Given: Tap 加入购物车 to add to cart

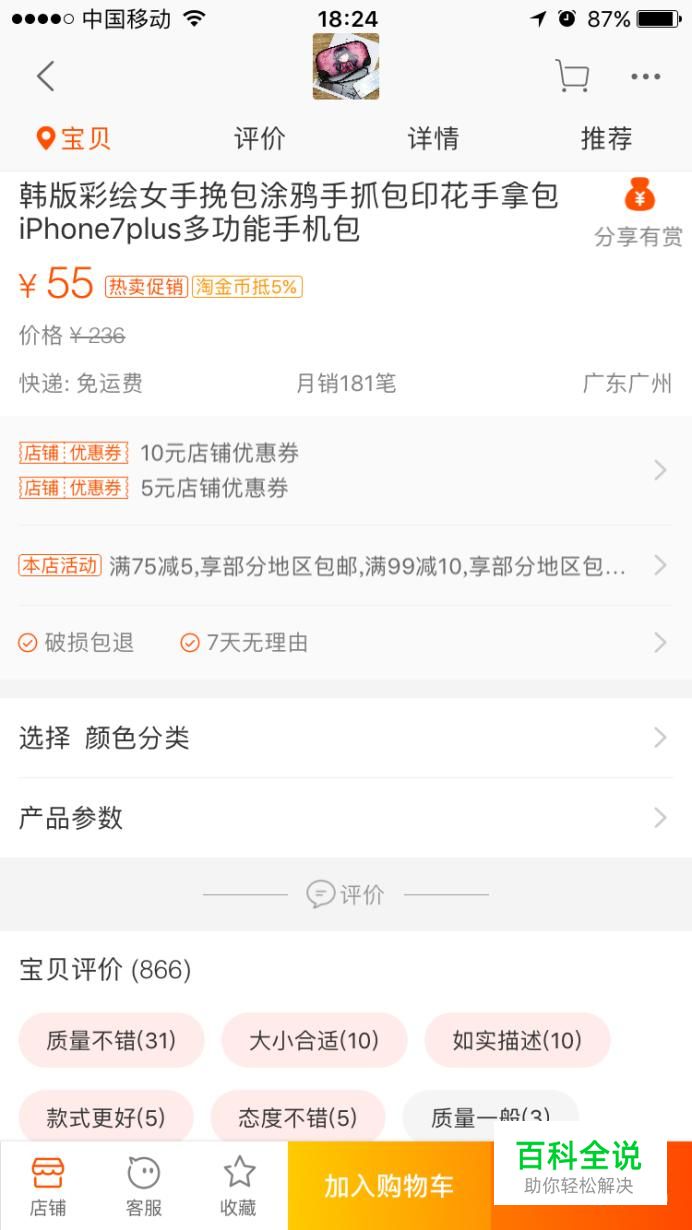Looking at the screenshot, I should pyautogui.click(x=389, y=1186).
